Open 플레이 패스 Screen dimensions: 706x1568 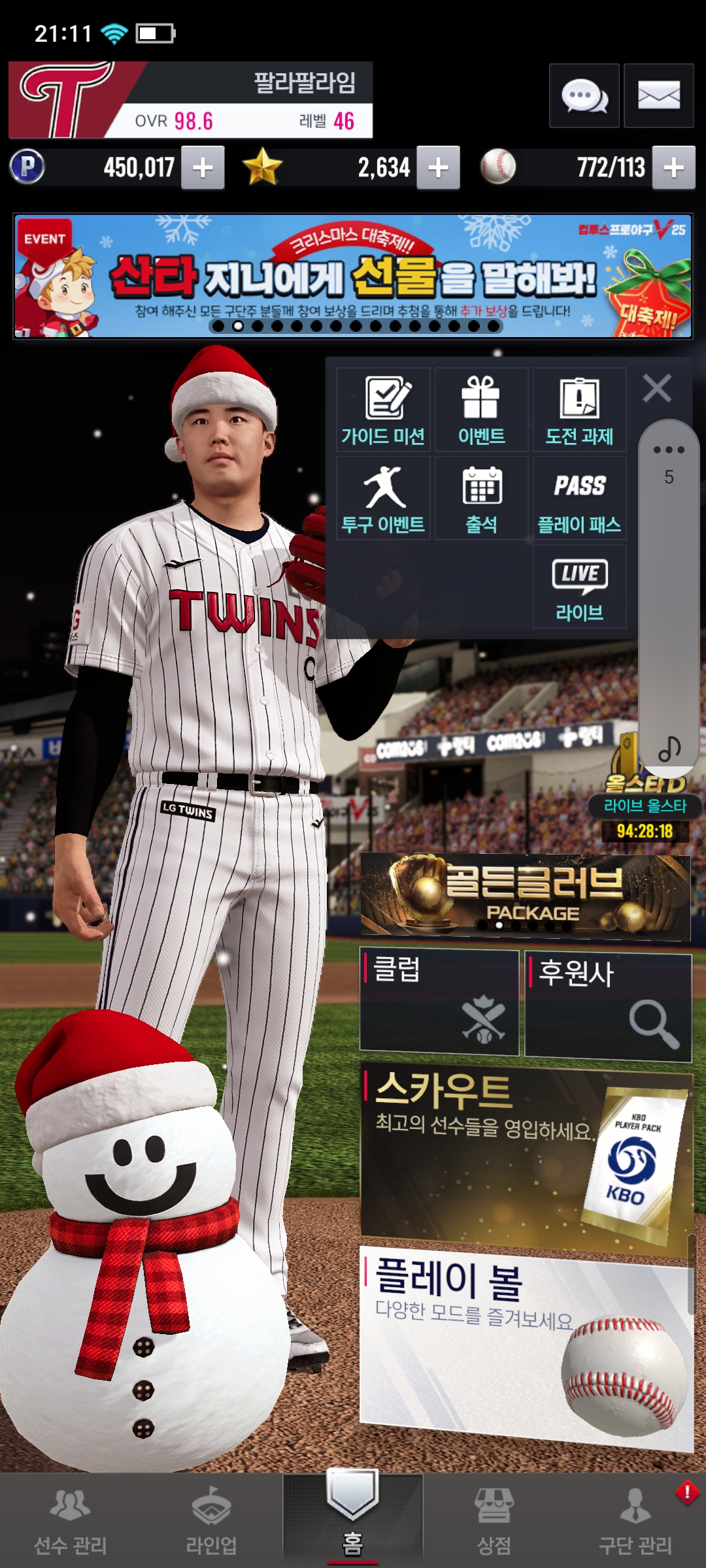tap(579, 498)
